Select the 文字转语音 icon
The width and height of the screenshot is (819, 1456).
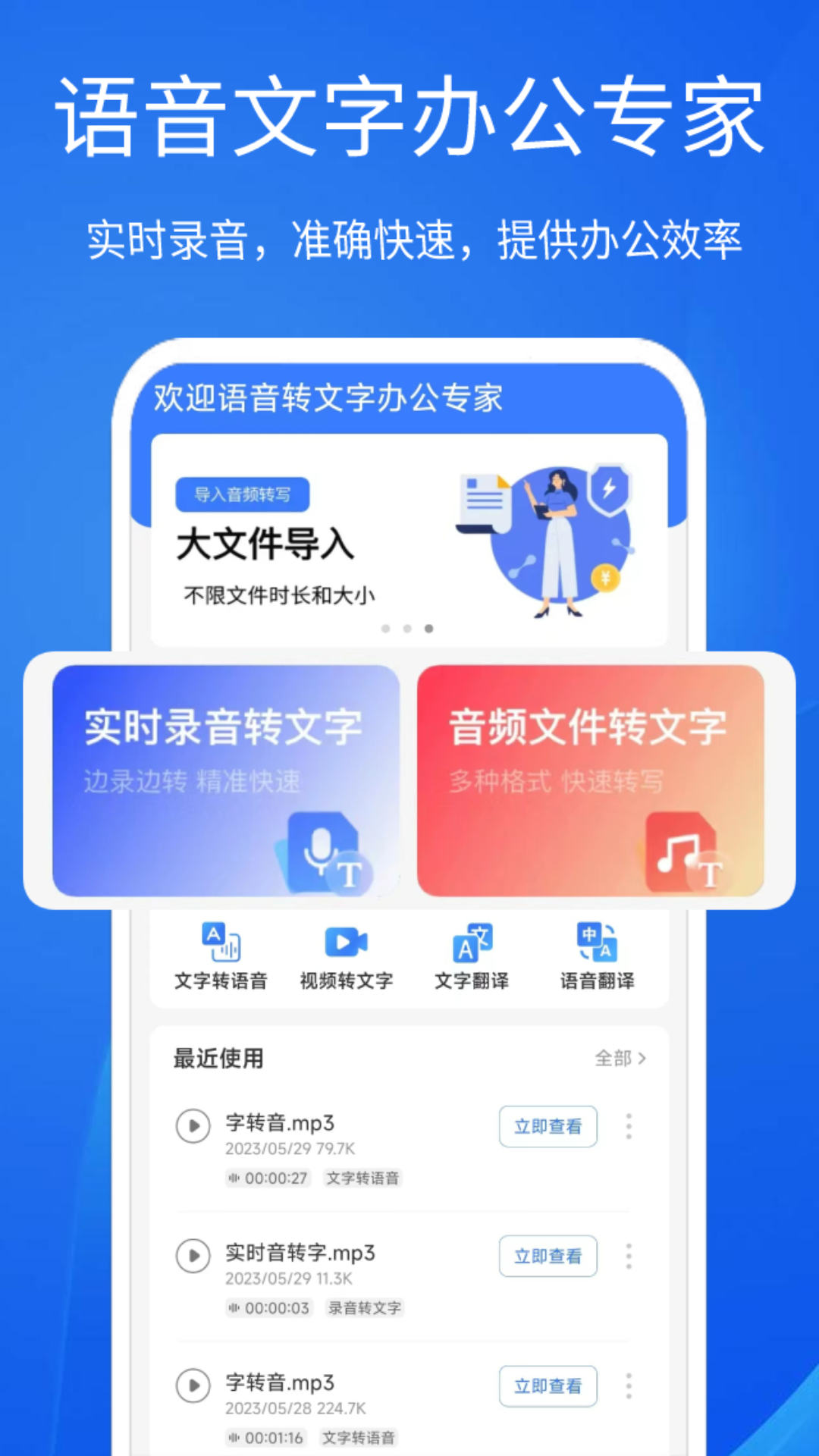[221, 944]
